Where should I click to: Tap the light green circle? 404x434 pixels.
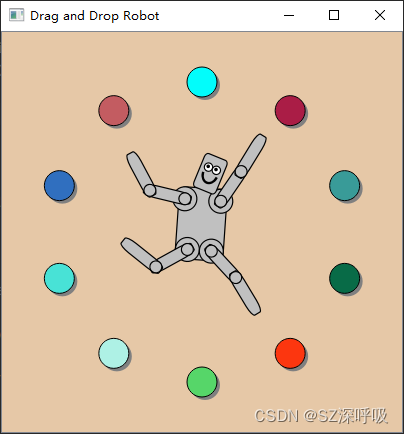coord(202,382)
